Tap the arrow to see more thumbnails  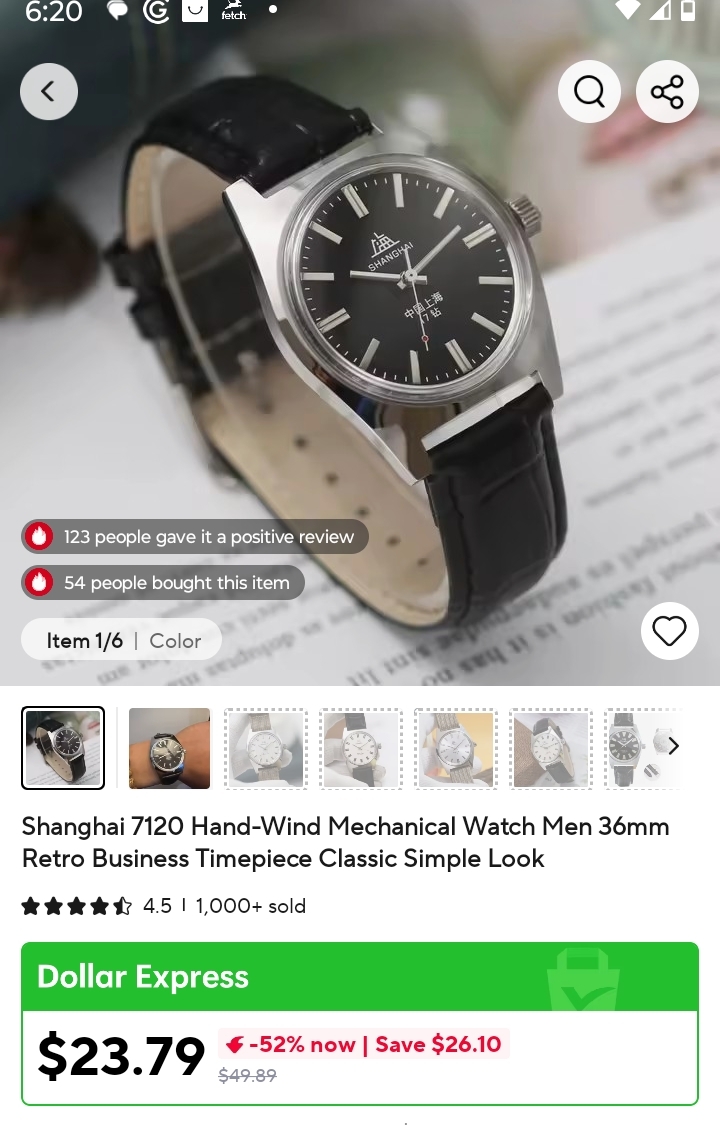click(x=673, y=746)
